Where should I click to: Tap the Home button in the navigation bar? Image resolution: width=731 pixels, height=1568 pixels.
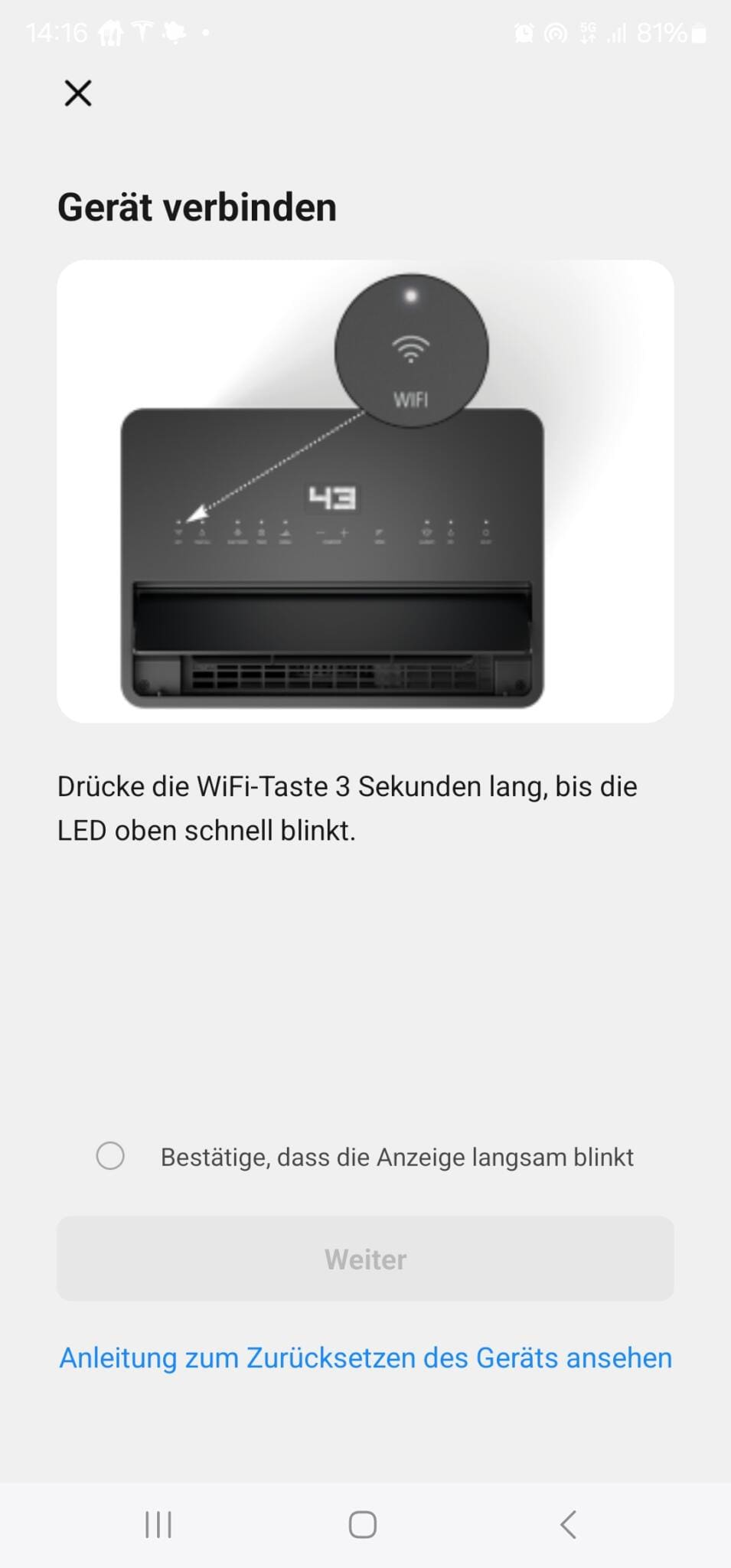361,1524
